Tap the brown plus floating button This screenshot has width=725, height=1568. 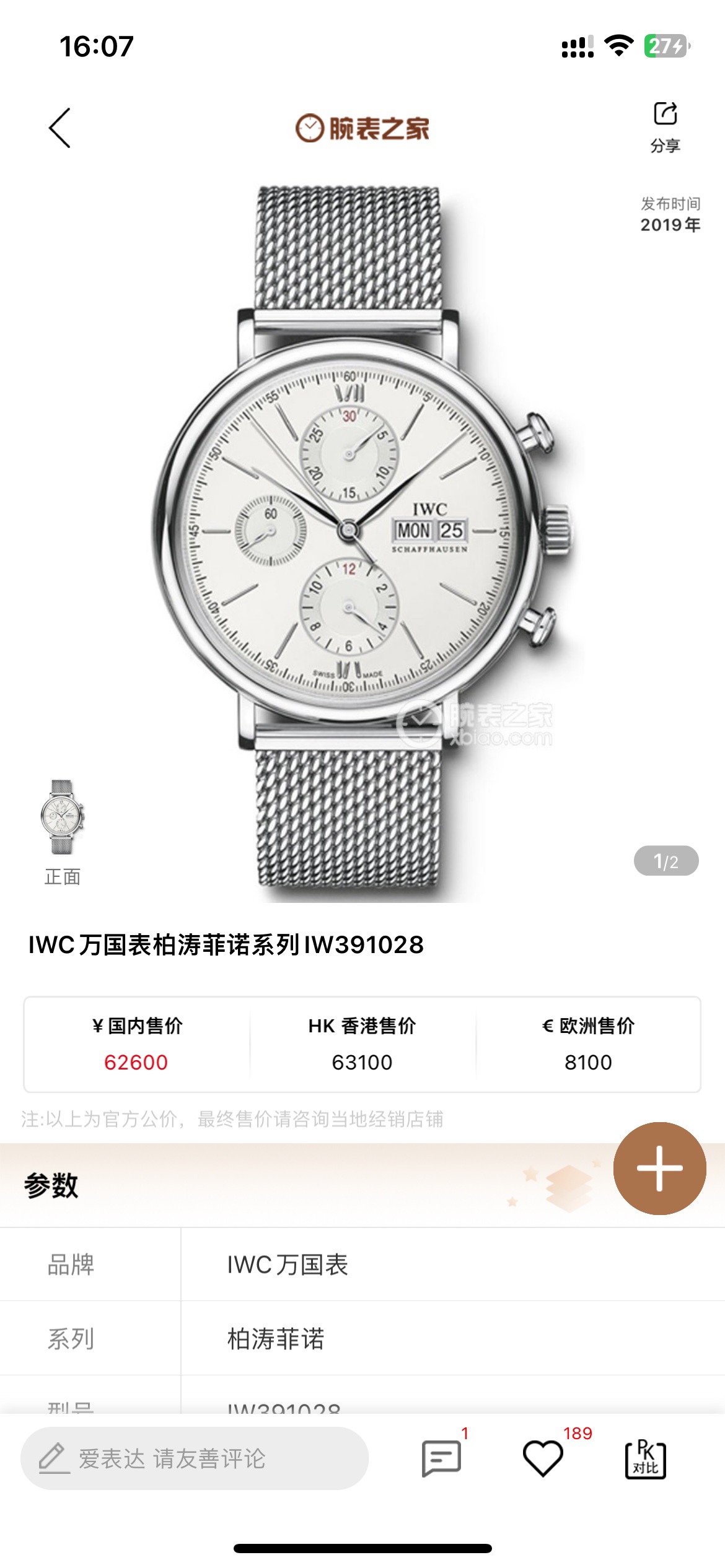659,1168
